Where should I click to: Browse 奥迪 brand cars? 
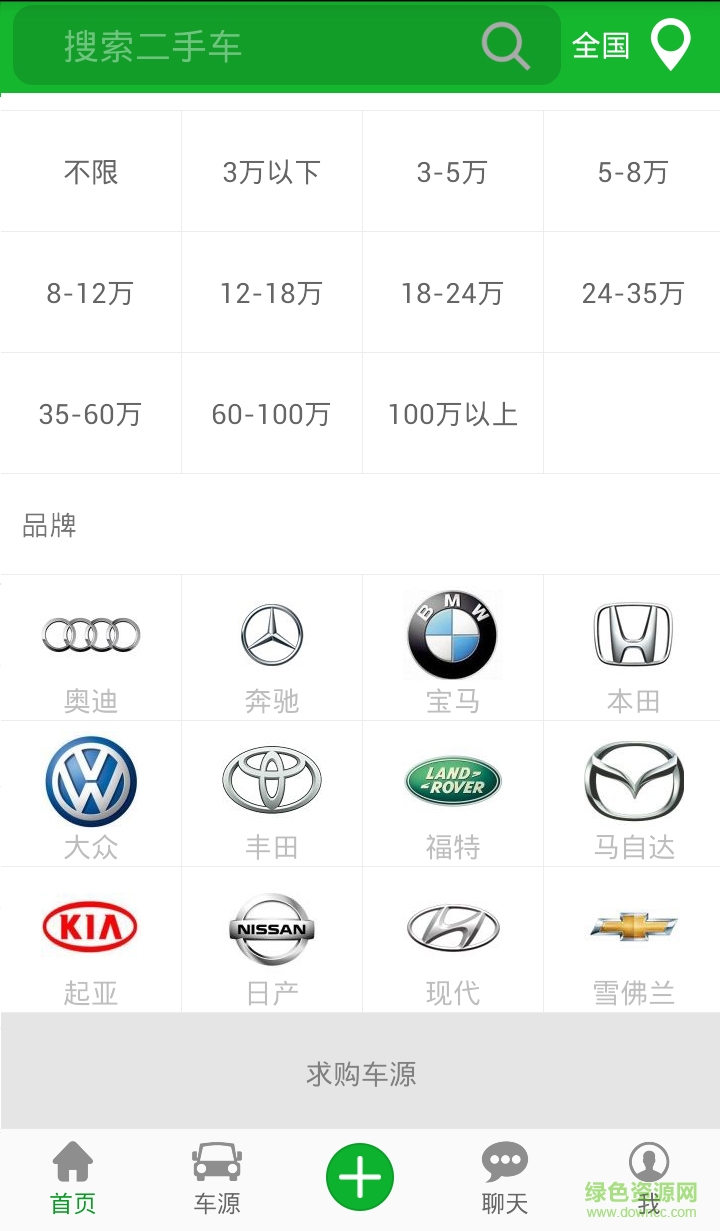pos(91,648)
